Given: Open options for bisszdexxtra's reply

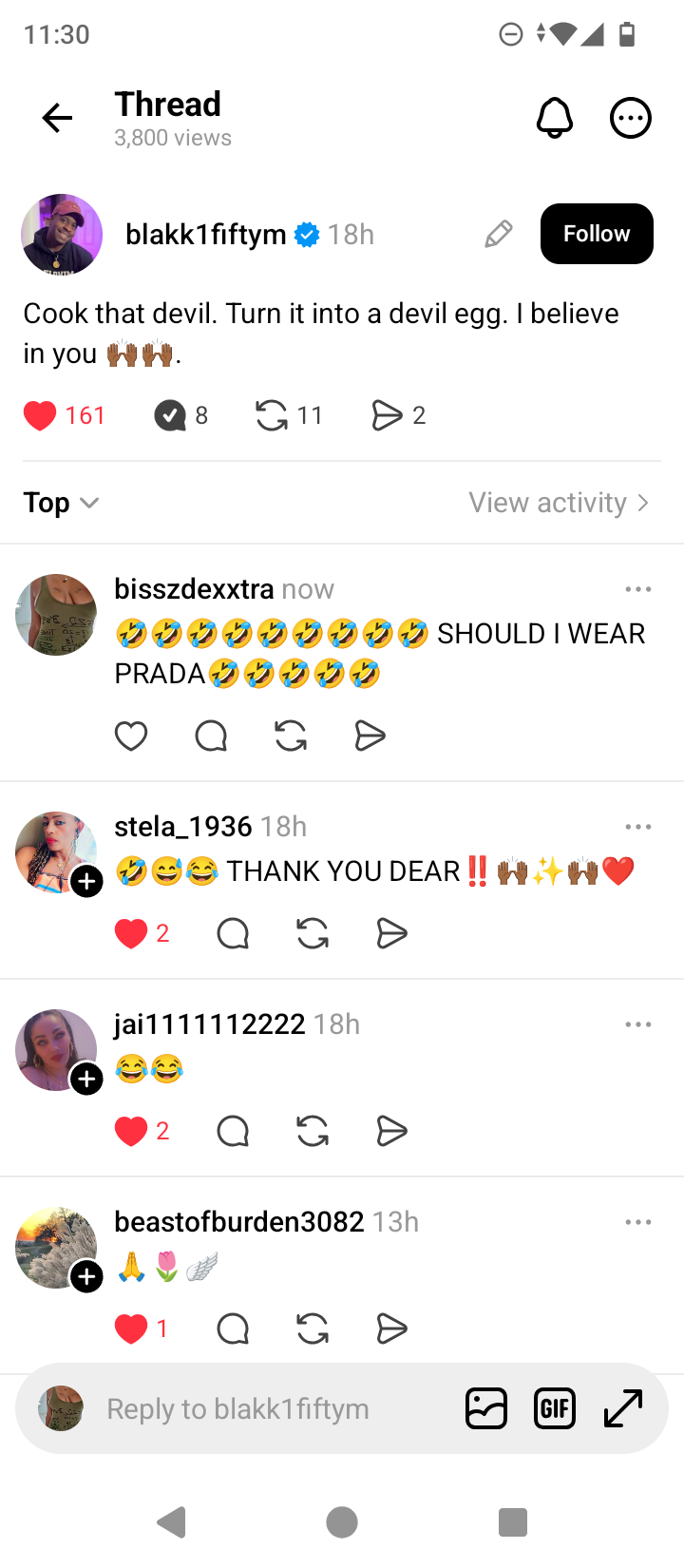Looking at the screenshot, I should 637,589.
